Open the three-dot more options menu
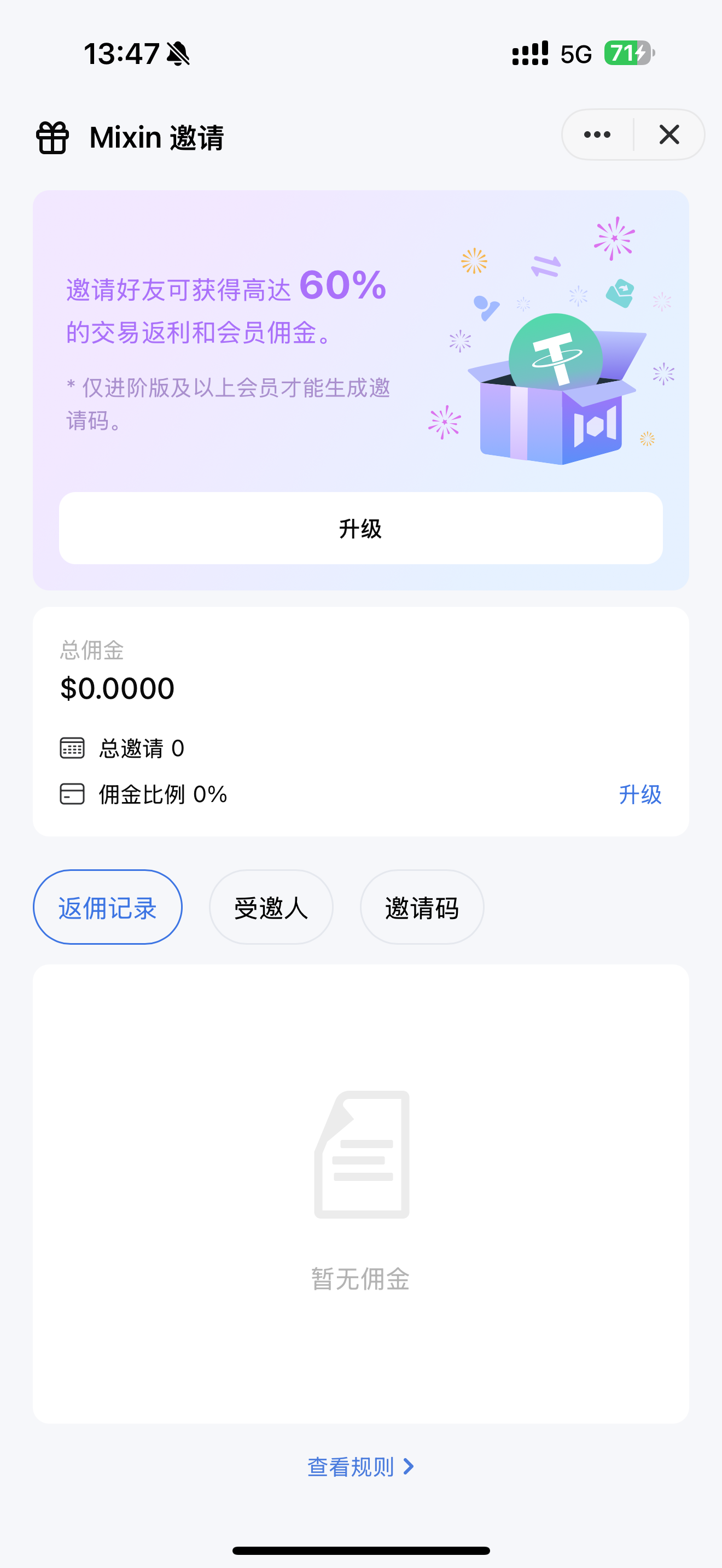Screen dimensions: 722x1568 (x=597, y=134)
